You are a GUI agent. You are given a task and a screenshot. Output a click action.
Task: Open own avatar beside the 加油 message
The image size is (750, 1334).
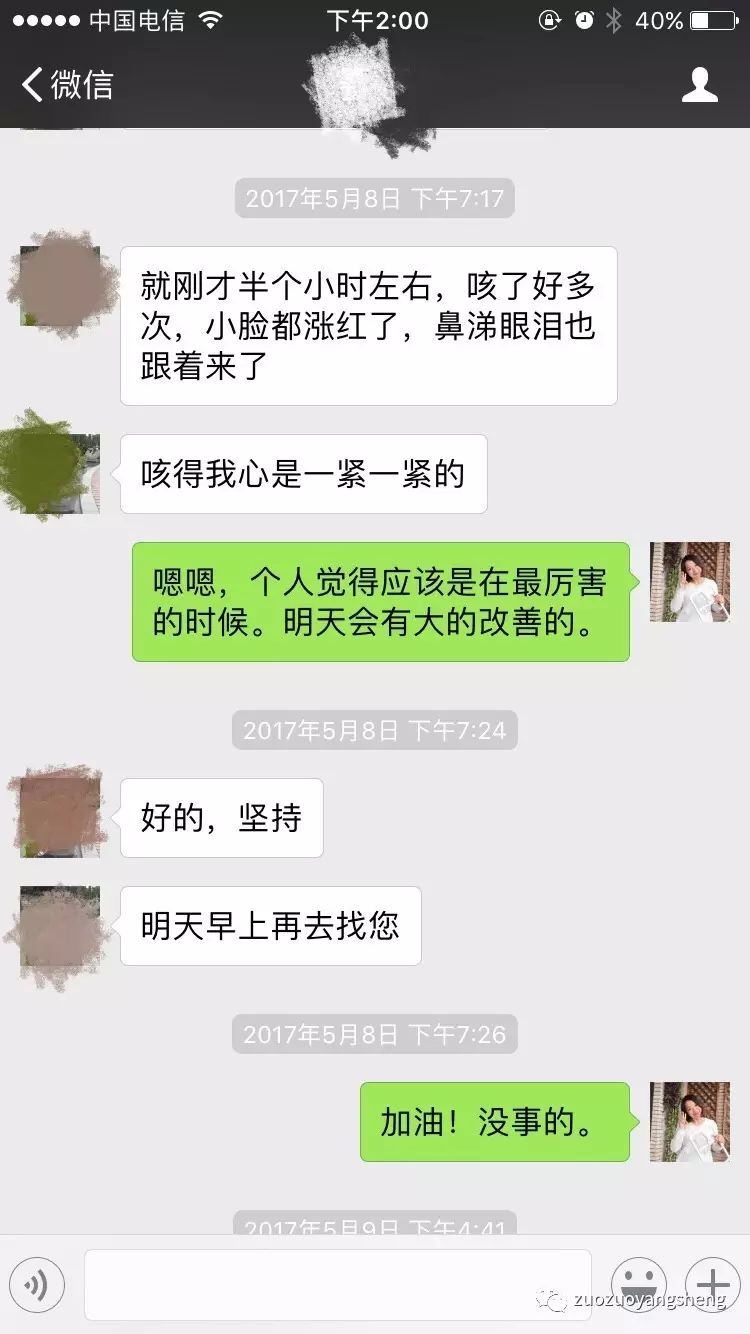pyautogui.click(x=689, y=1121)
